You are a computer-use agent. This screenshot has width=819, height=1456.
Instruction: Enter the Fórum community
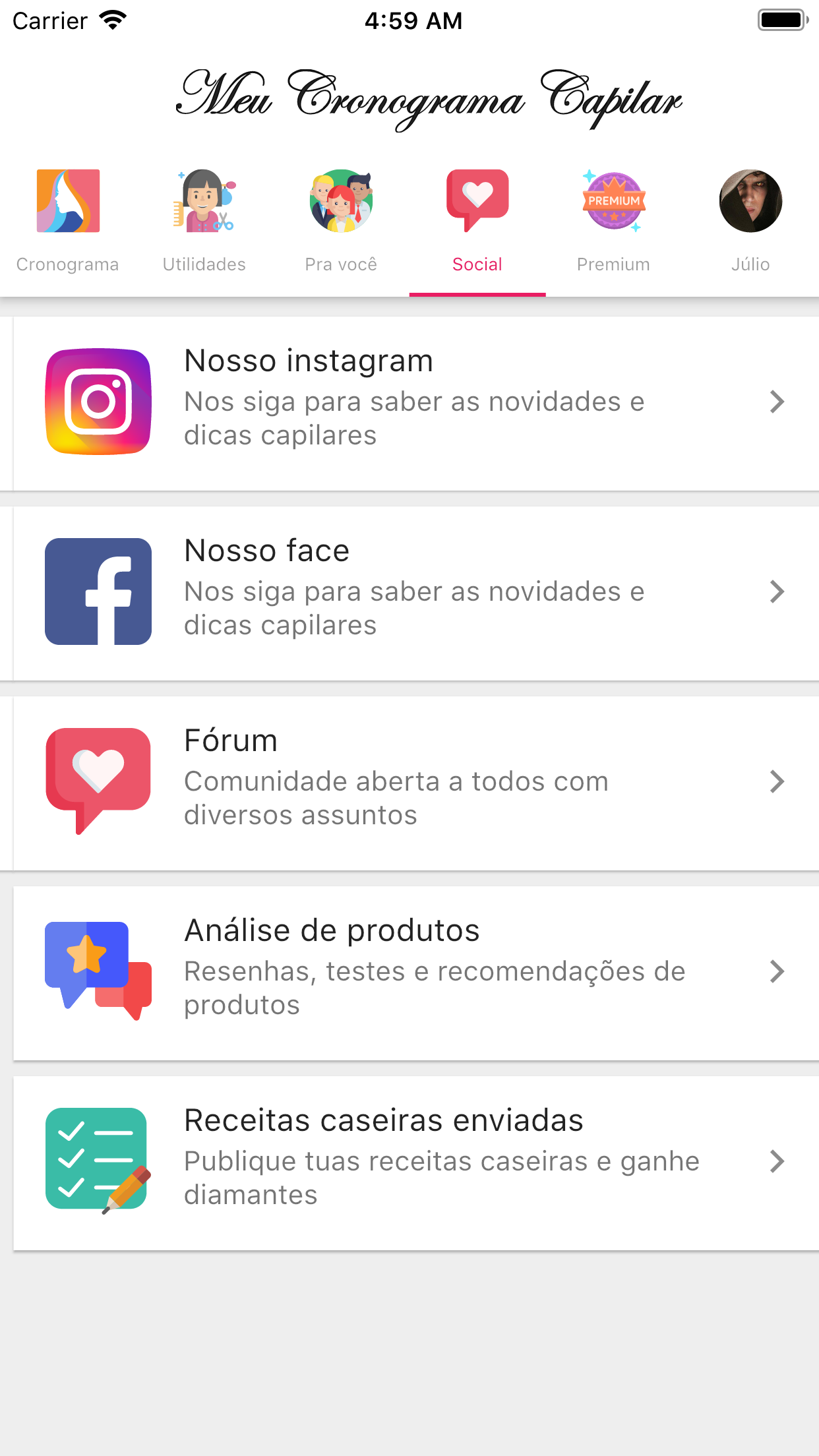coord(415,782)
